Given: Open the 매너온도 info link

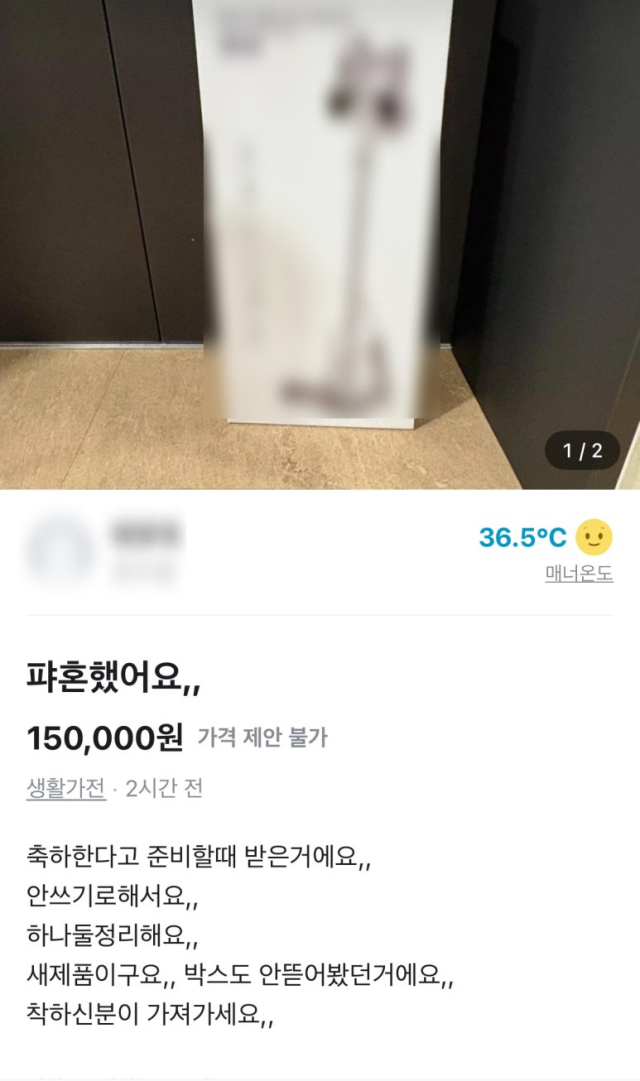Looking at the screenshot, I should 579,575.
